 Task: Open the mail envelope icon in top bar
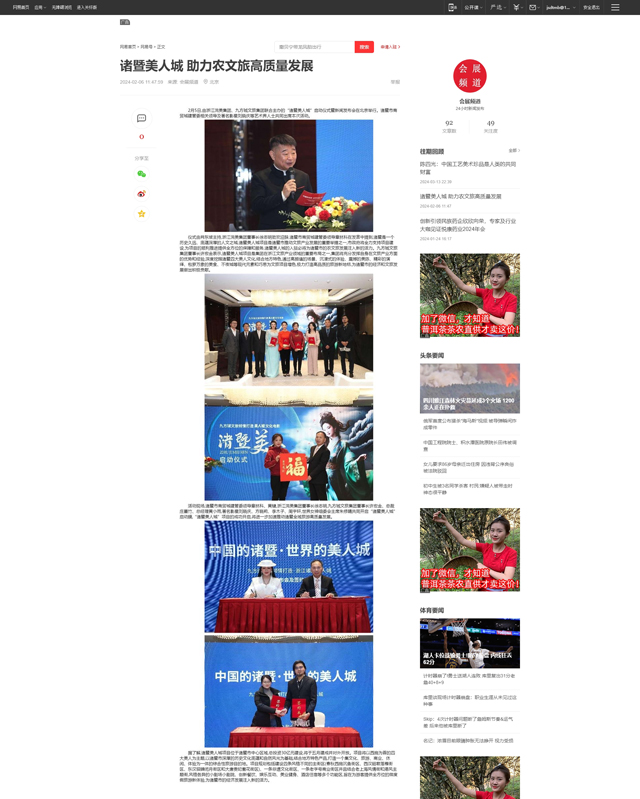click(533, 7)
